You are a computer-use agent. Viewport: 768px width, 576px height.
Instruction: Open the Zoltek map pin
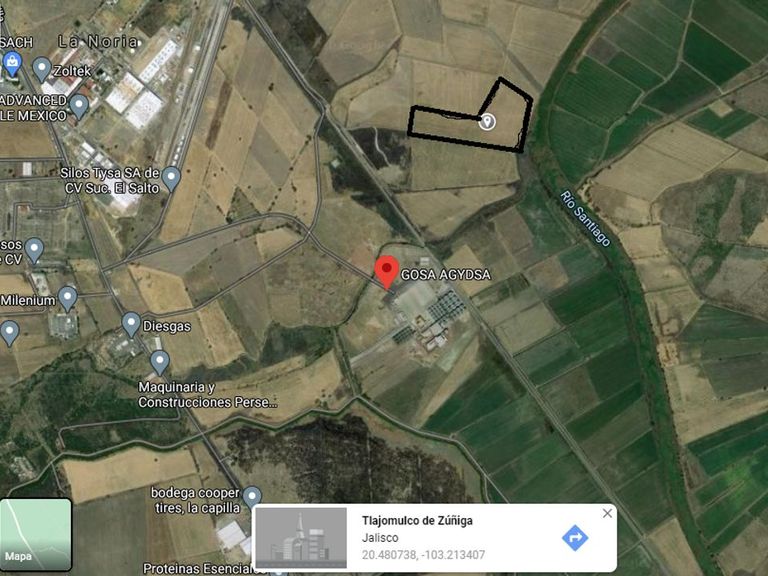(42, 69)
